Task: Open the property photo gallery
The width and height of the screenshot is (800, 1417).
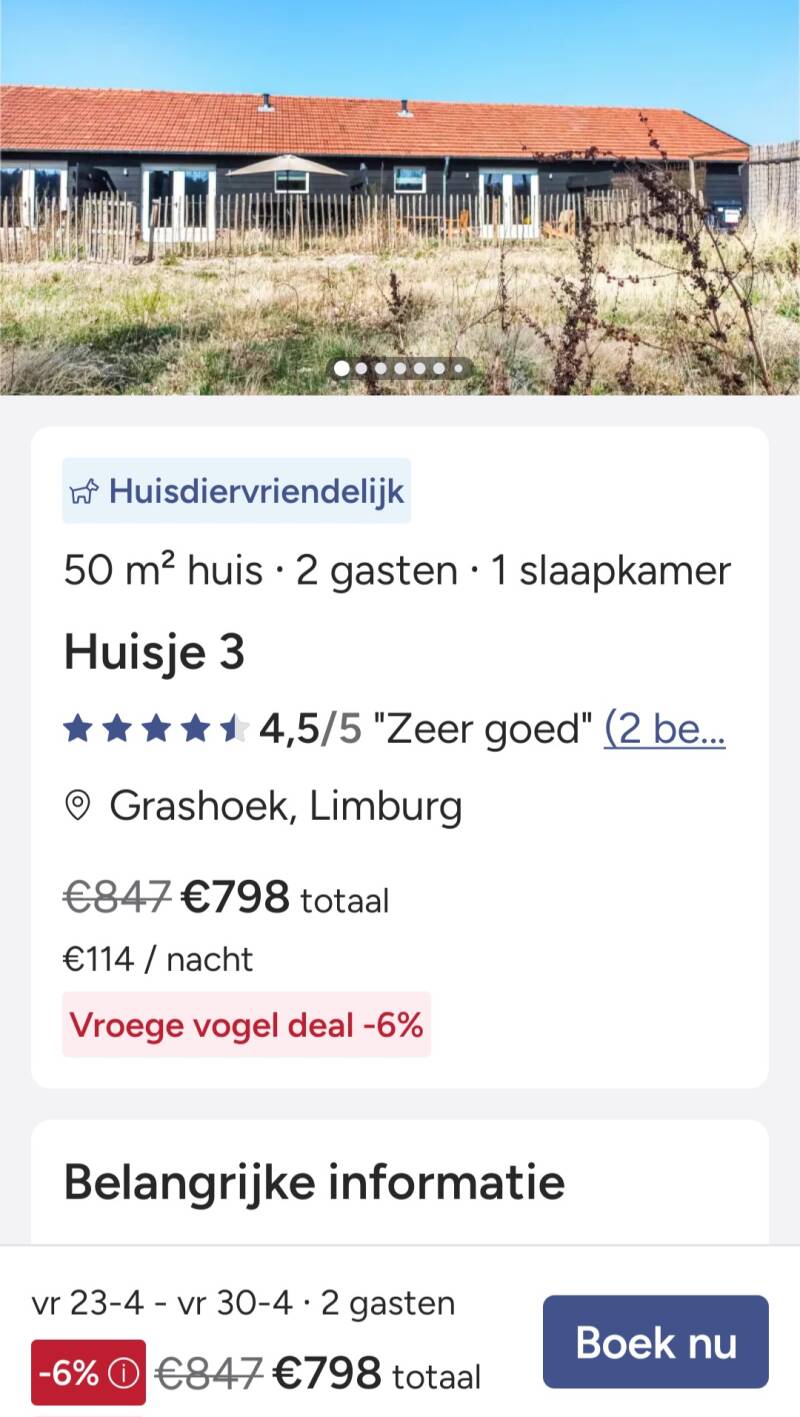Action: (400, 197)
